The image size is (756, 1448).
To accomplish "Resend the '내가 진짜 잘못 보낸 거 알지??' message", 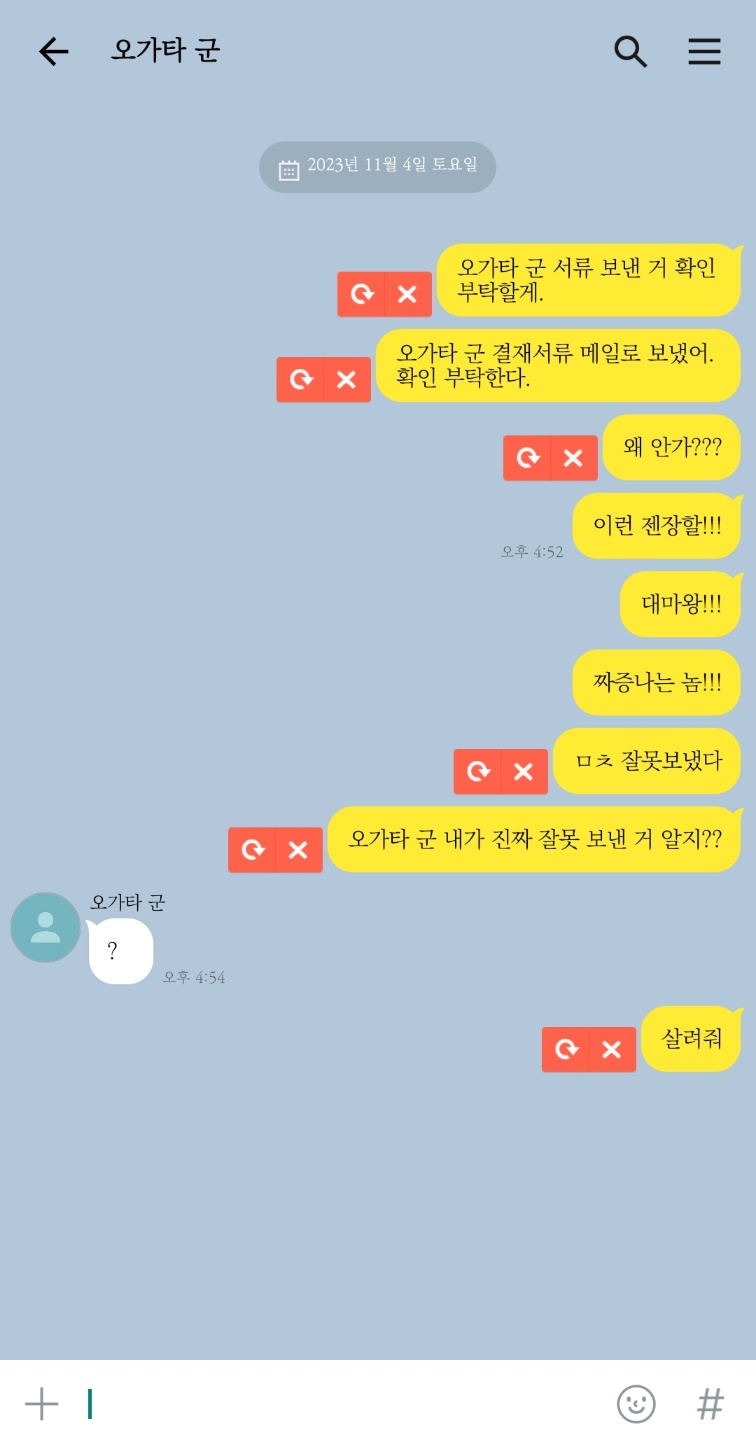I will pyautogui.click(x=252, y=850).
